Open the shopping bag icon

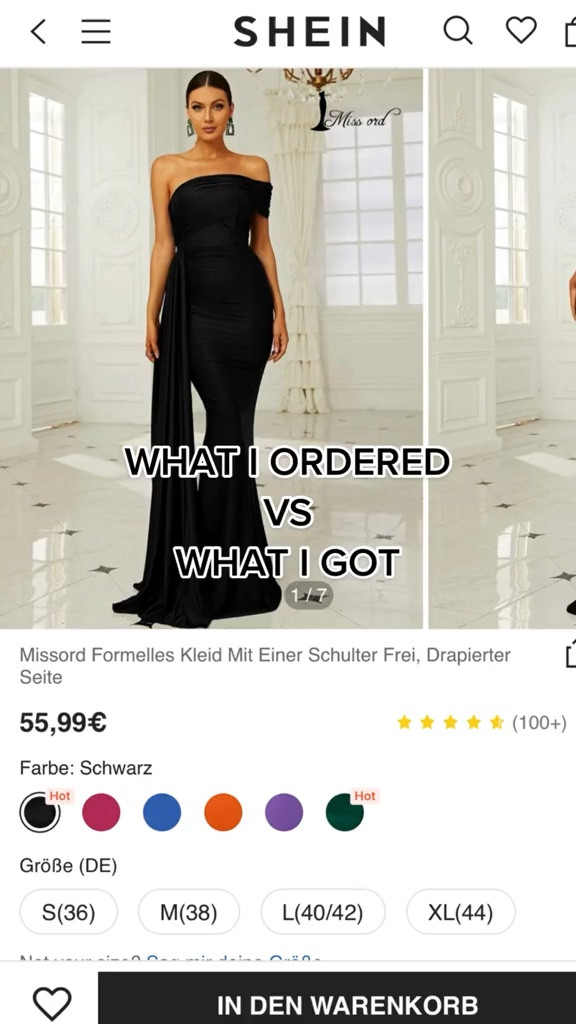(x=570, y=31)
